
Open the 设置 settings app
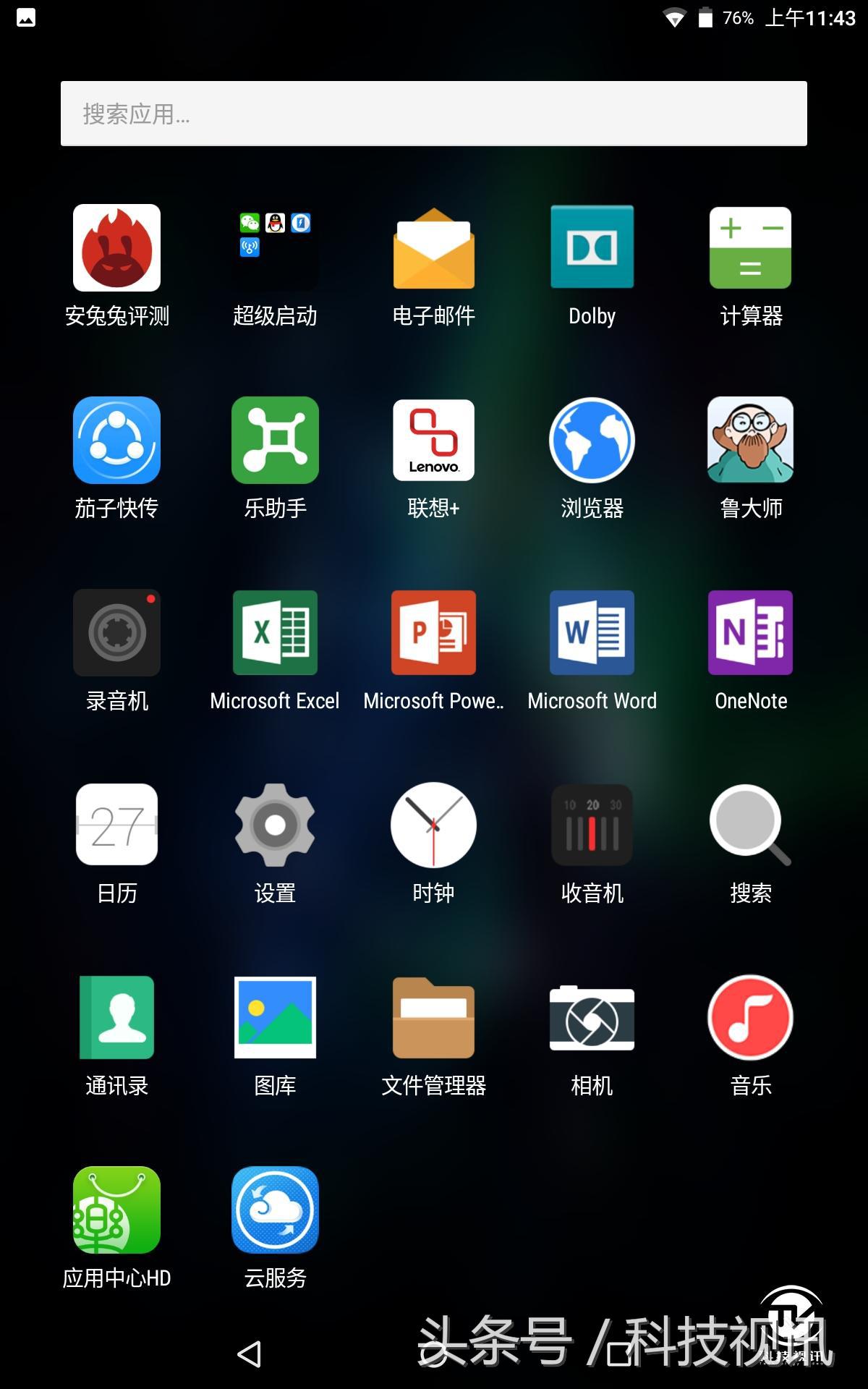(x=275, y=825)
